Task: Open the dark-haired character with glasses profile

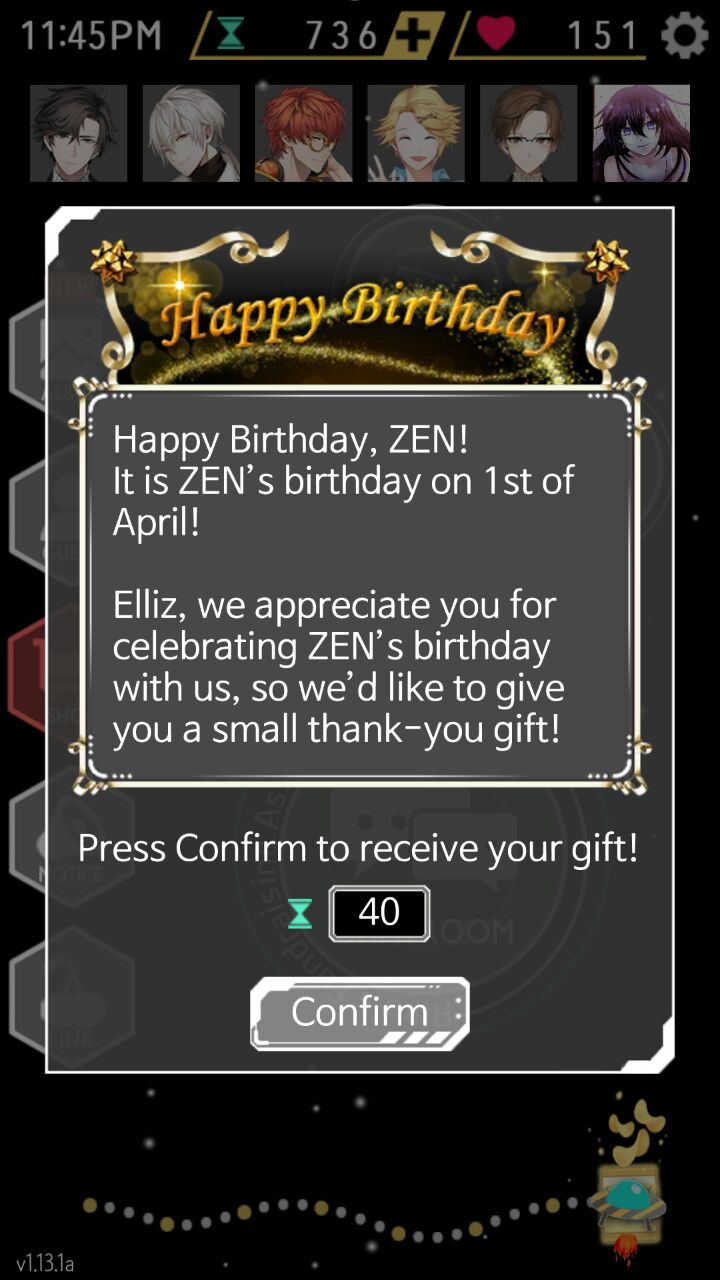Action: pos(78,133)
